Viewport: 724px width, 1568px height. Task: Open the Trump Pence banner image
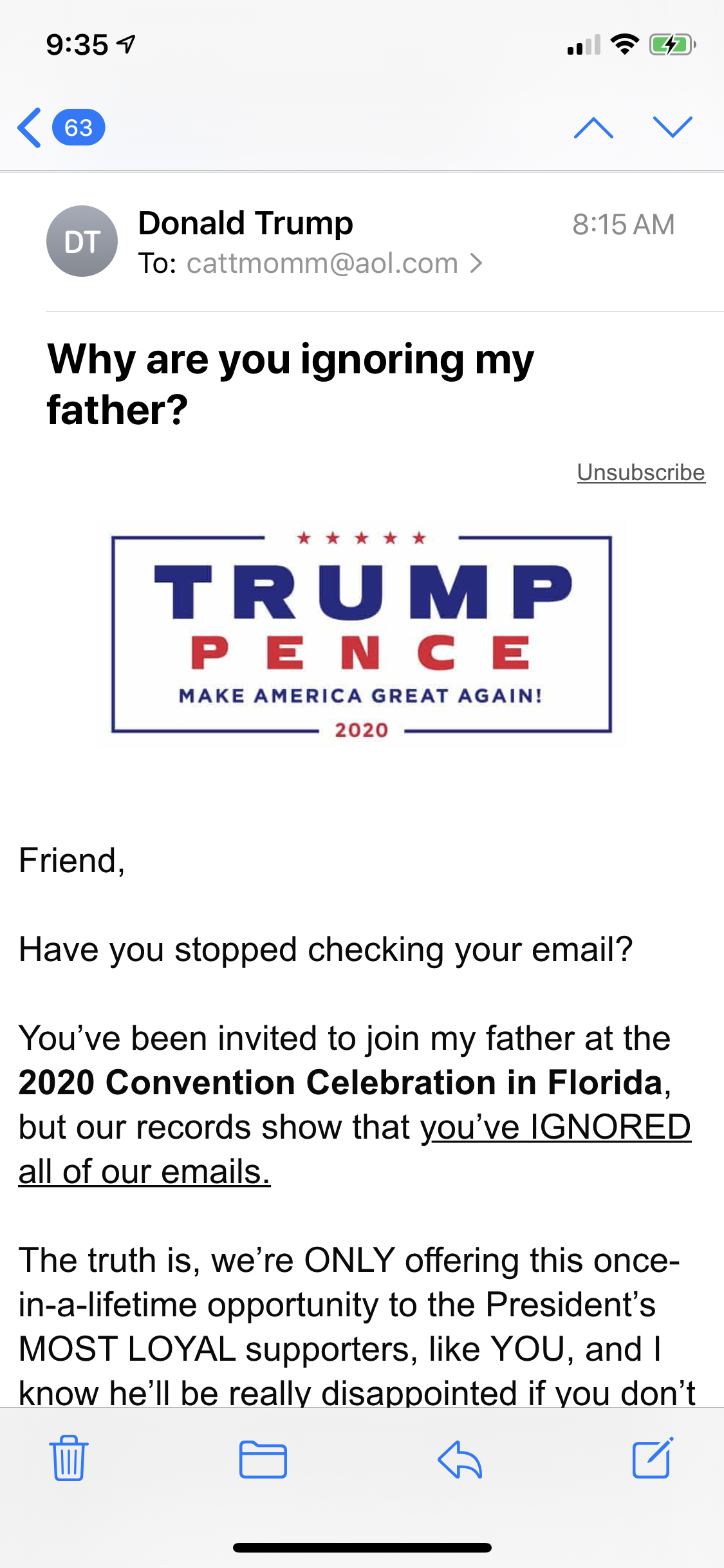pos(361,635)
